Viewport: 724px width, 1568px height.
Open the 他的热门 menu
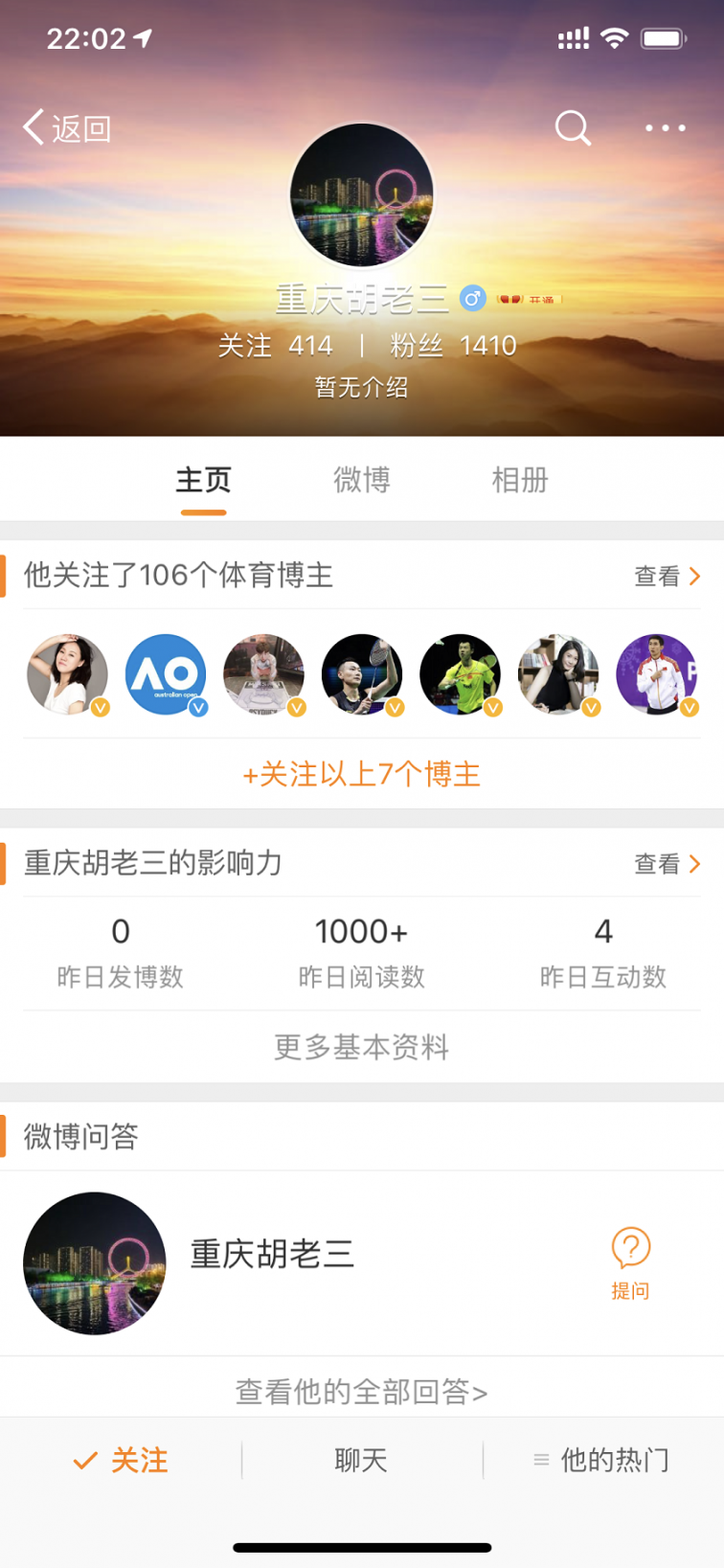[601, 1460]
